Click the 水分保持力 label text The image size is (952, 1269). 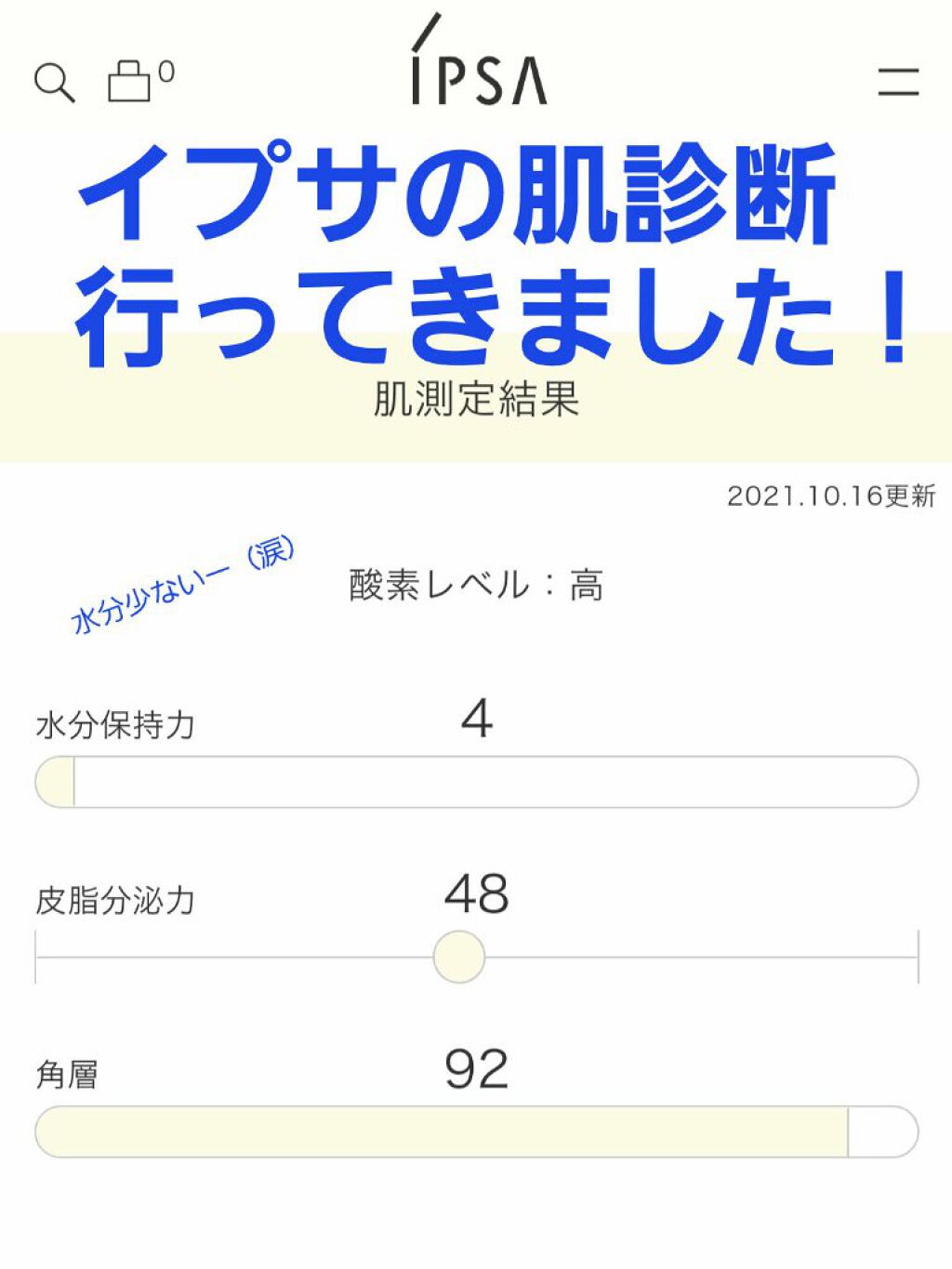[x=114, y=725]
